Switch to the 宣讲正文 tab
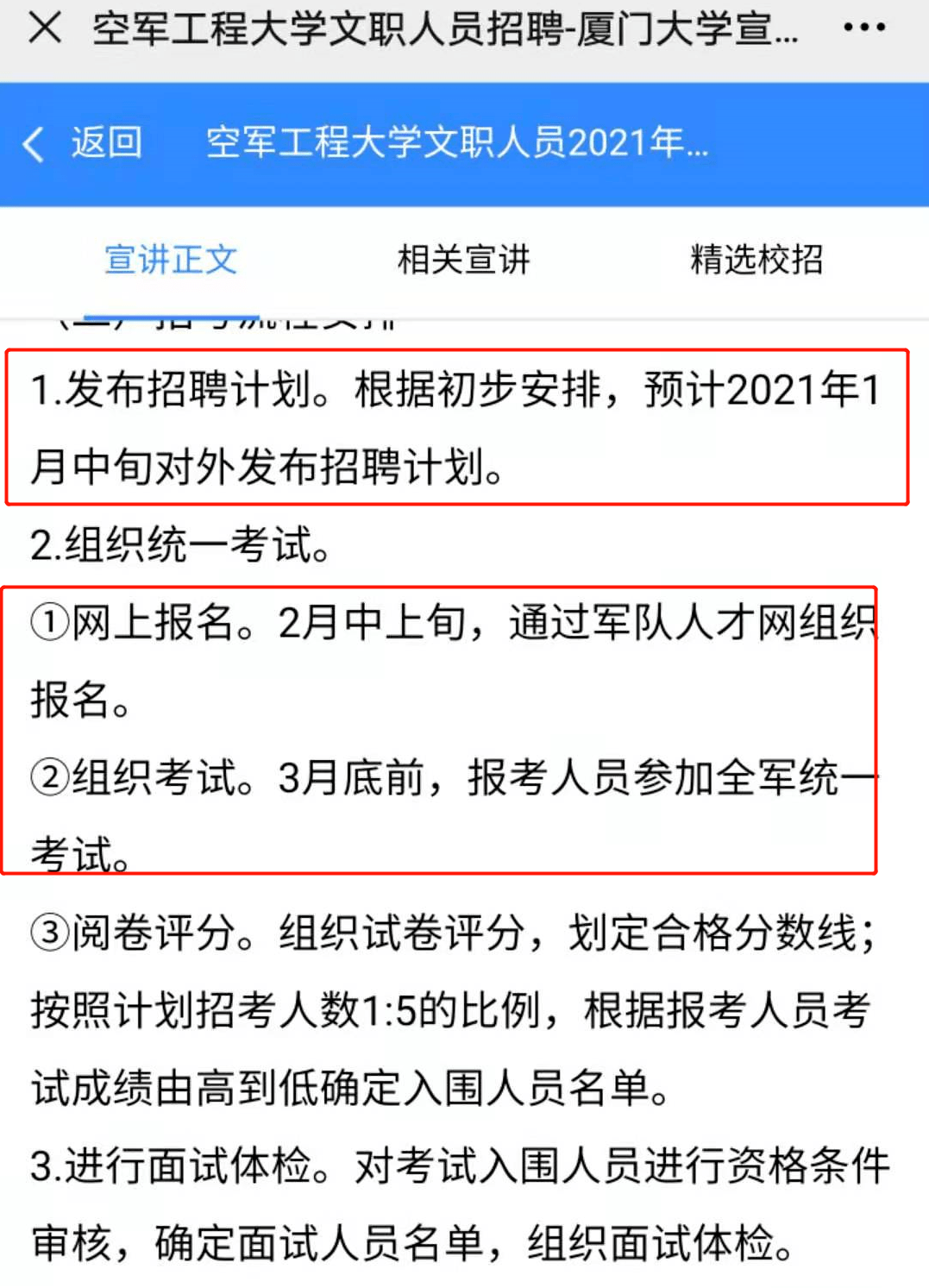929x1288 pixels. (171, 260)
